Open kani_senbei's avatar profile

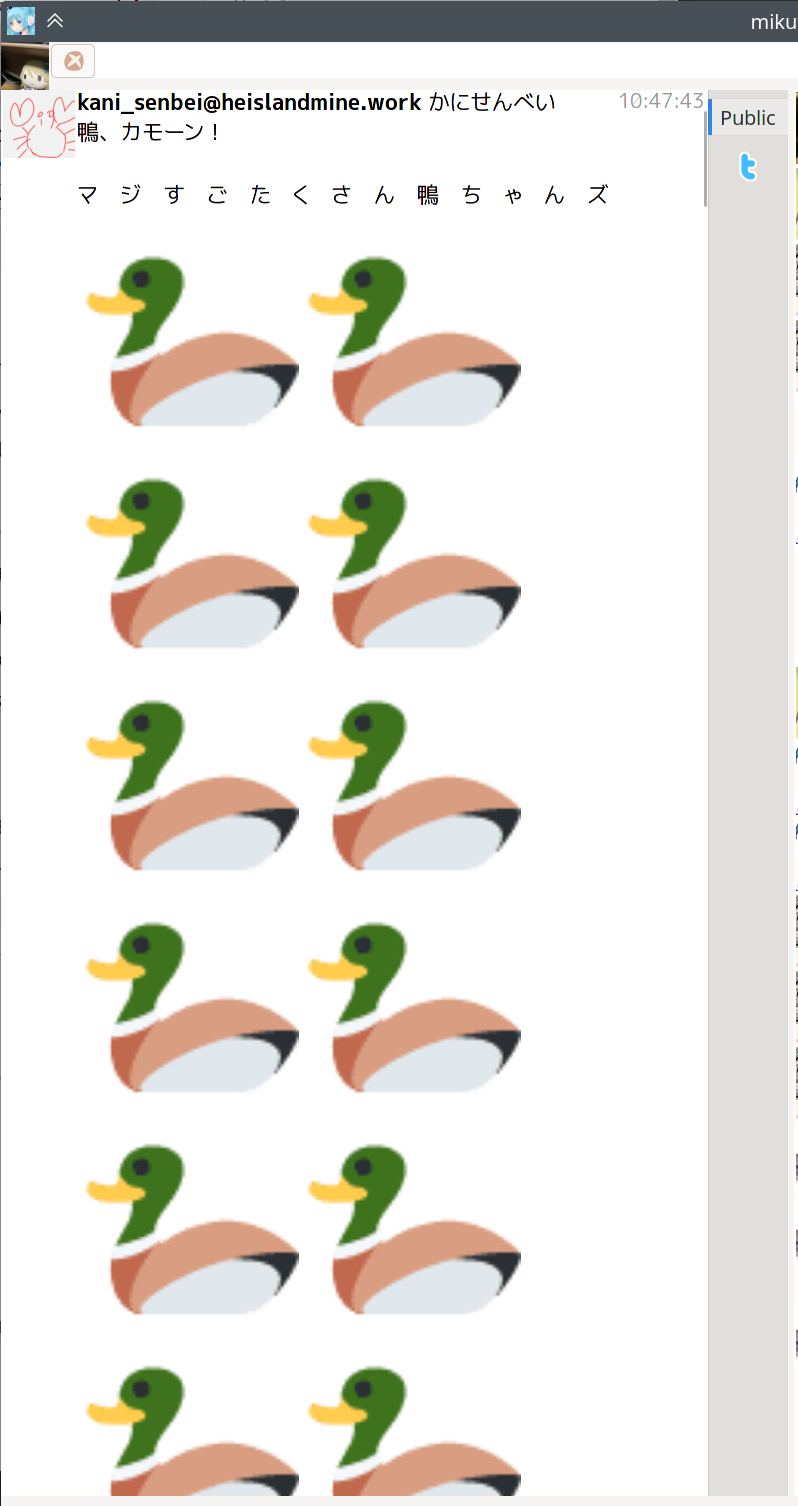[39, 125]
